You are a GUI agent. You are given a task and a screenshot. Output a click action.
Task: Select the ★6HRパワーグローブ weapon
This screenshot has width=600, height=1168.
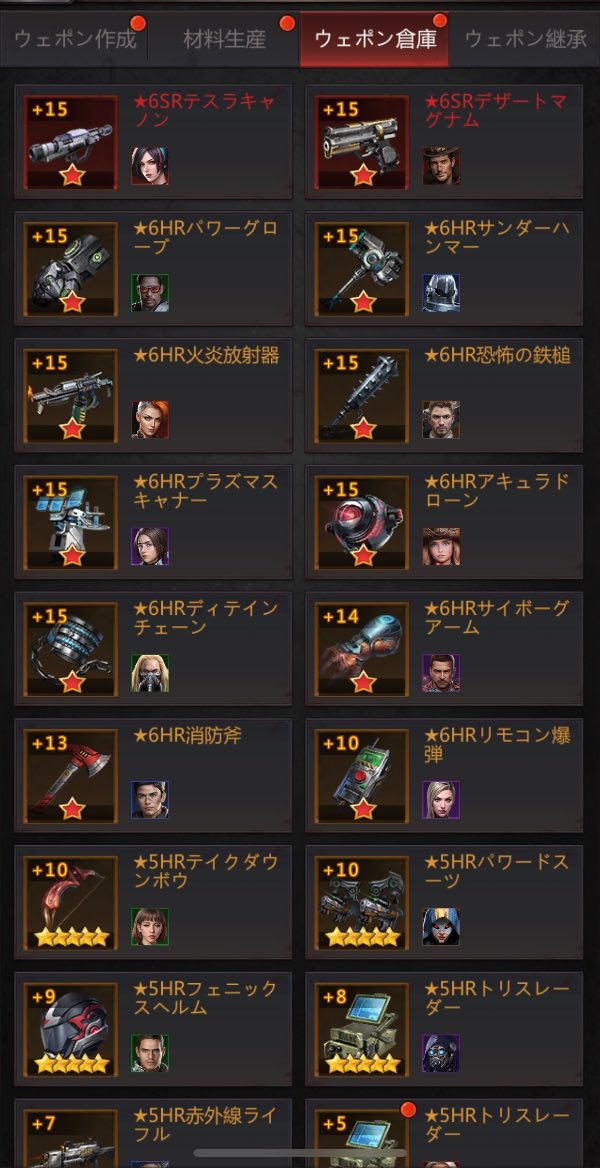click(x=154, y=269)
